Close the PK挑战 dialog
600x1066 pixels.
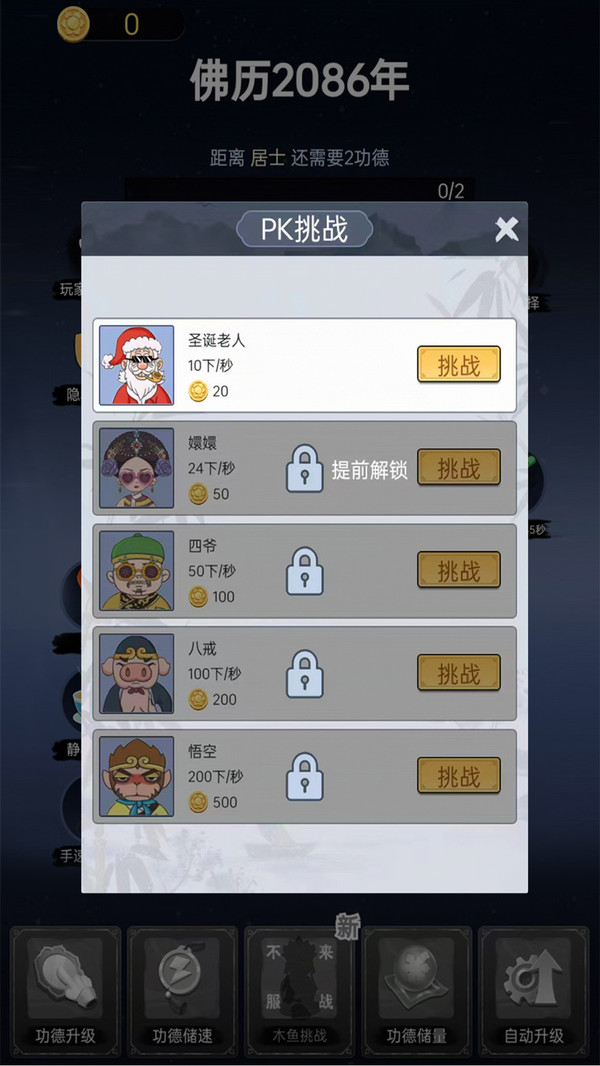pos(506,229)
